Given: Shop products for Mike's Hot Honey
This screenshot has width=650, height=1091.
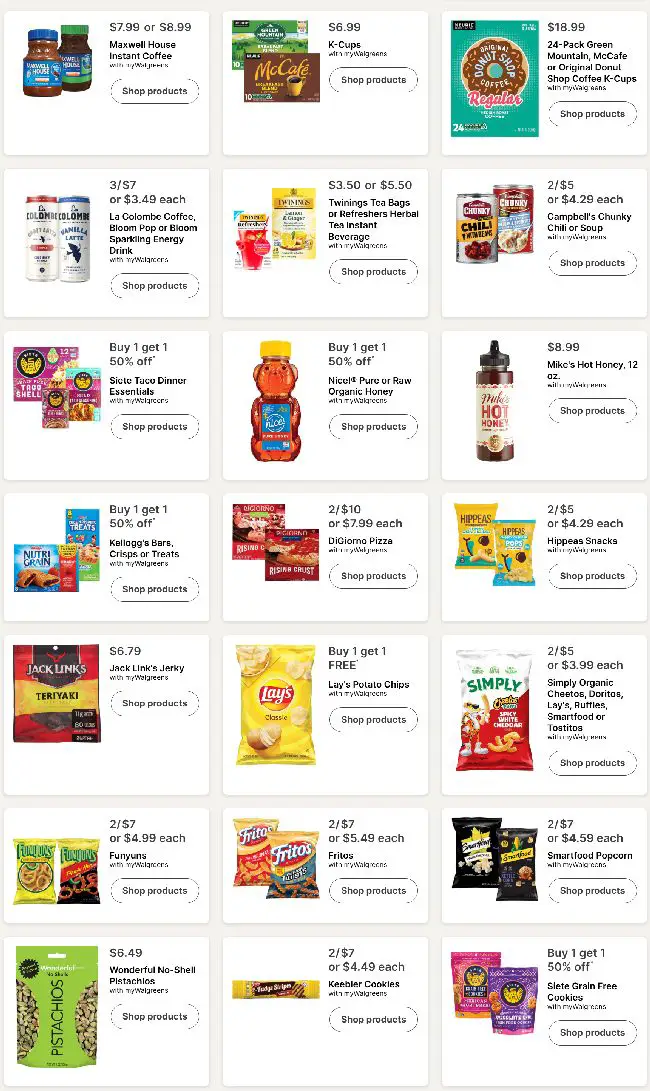Looking at the screenshot, I should [592, 411].
